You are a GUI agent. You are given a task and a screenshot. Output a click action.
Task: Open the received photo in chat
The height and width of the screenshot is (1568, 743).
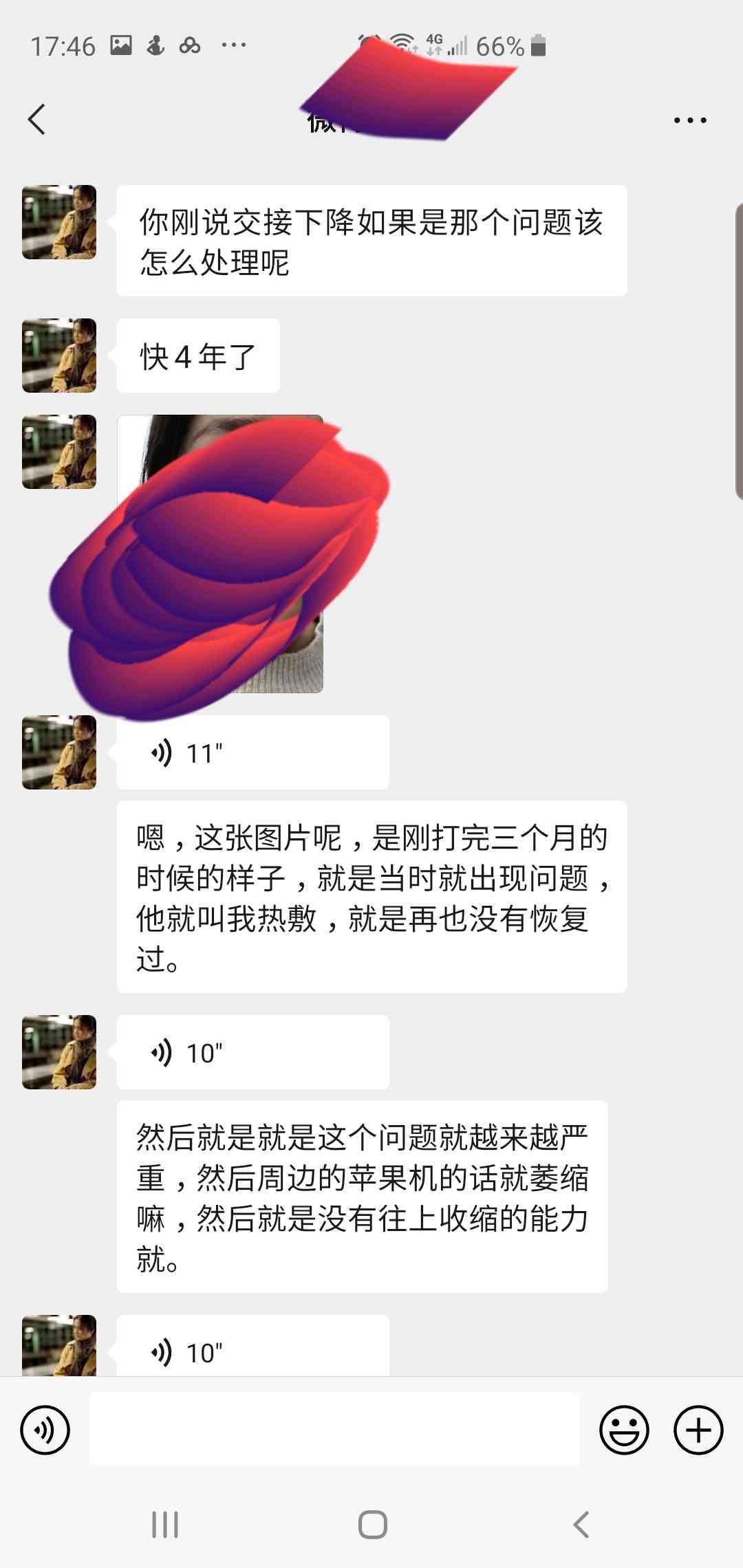pos(220,554)
